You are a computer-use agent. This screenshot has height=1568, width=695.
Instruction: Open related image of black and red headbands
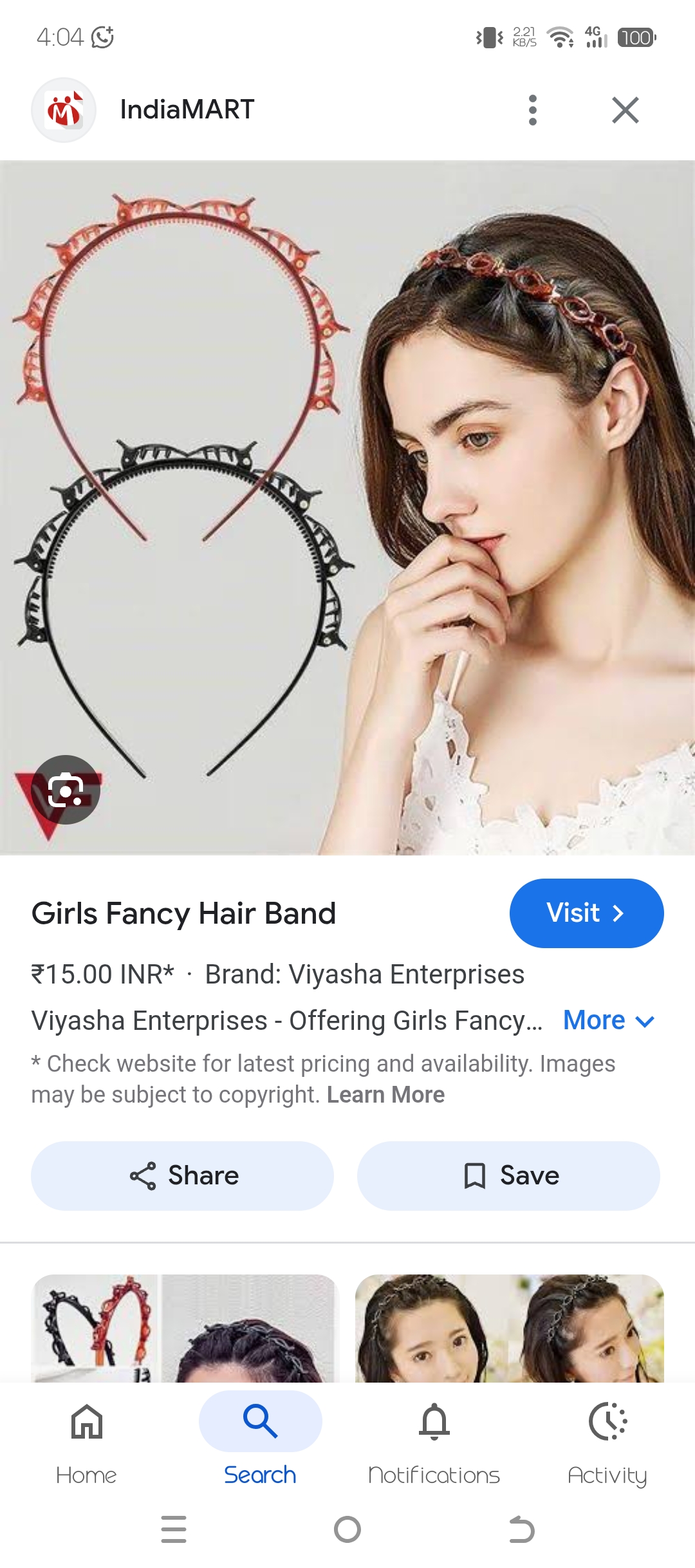[x=184, y=1329]
